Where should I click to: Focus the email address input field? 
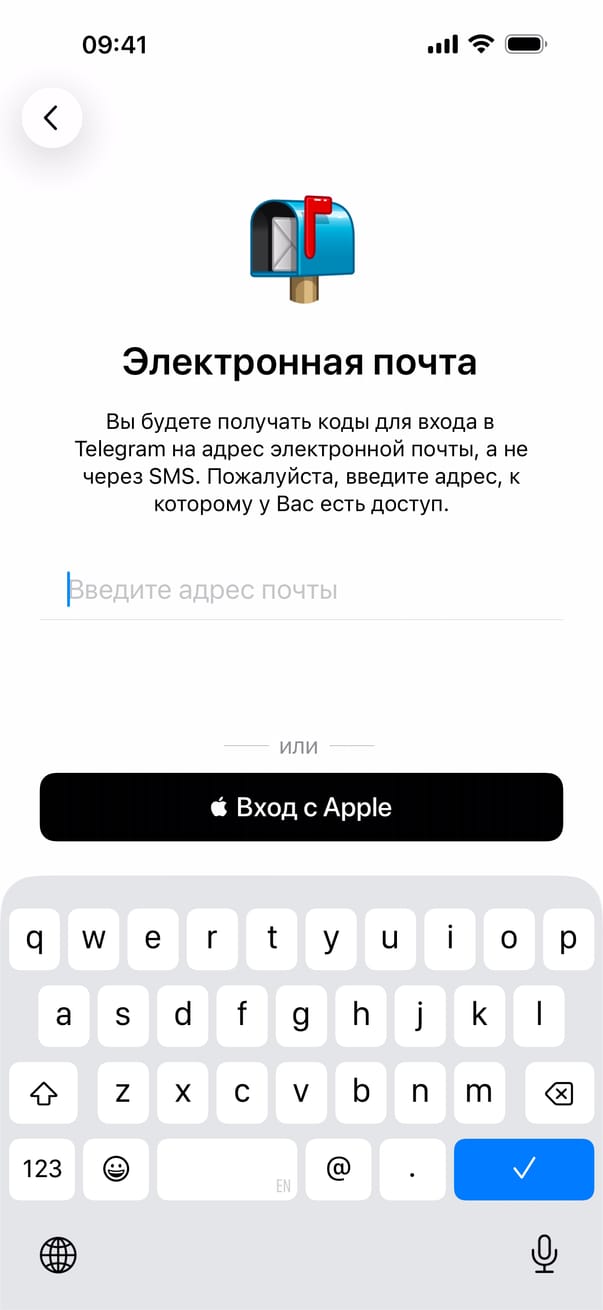[300, 590]
